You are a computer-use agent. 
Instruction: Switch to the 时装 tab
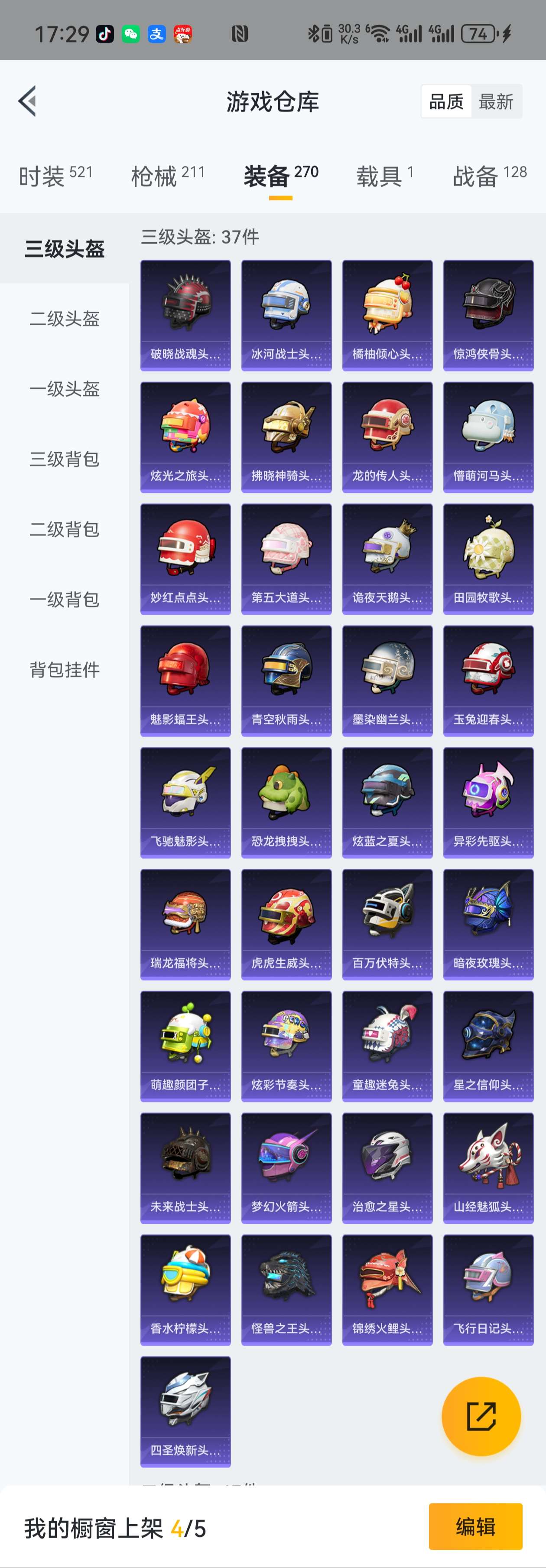[x=55, y=176]
